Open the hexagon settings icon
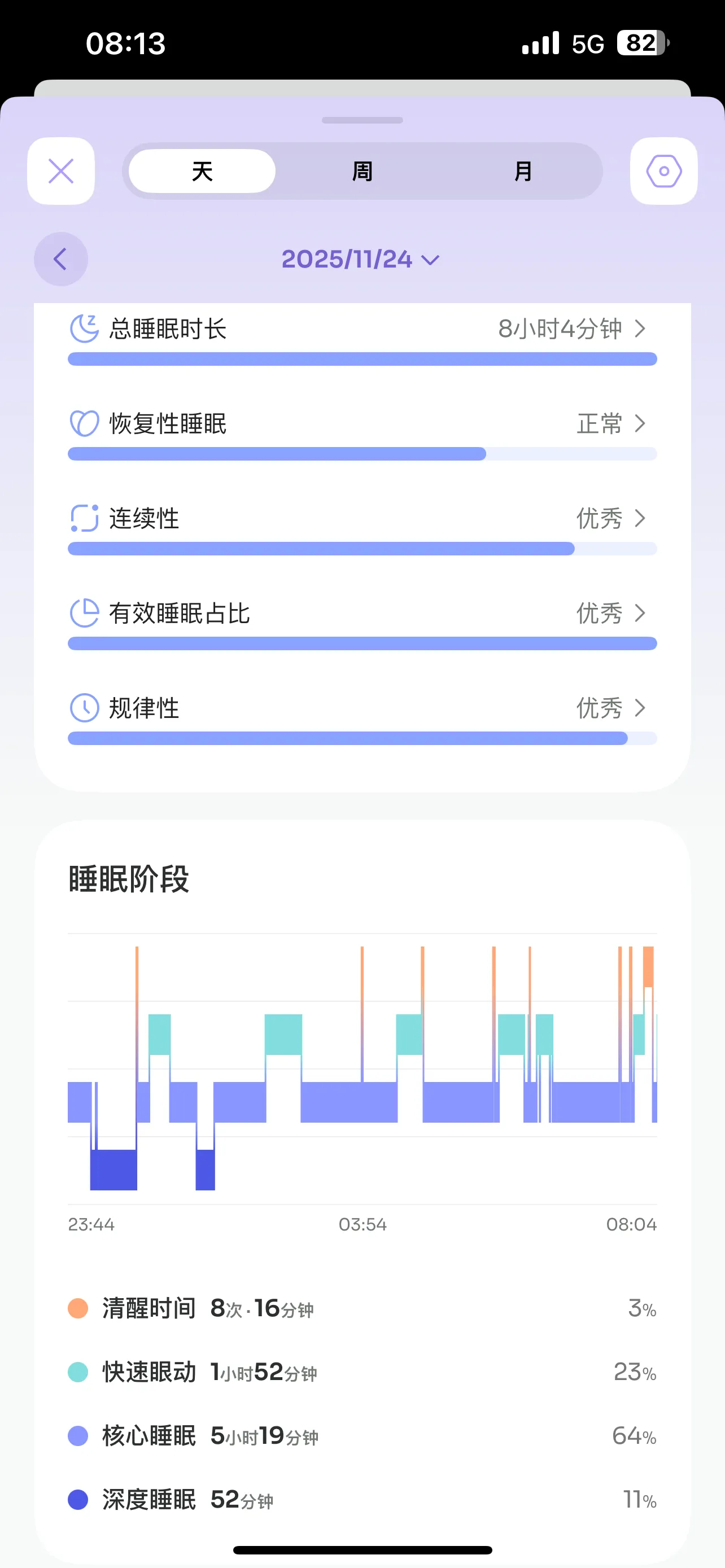The image size is (725, 1568). [663, 171]
